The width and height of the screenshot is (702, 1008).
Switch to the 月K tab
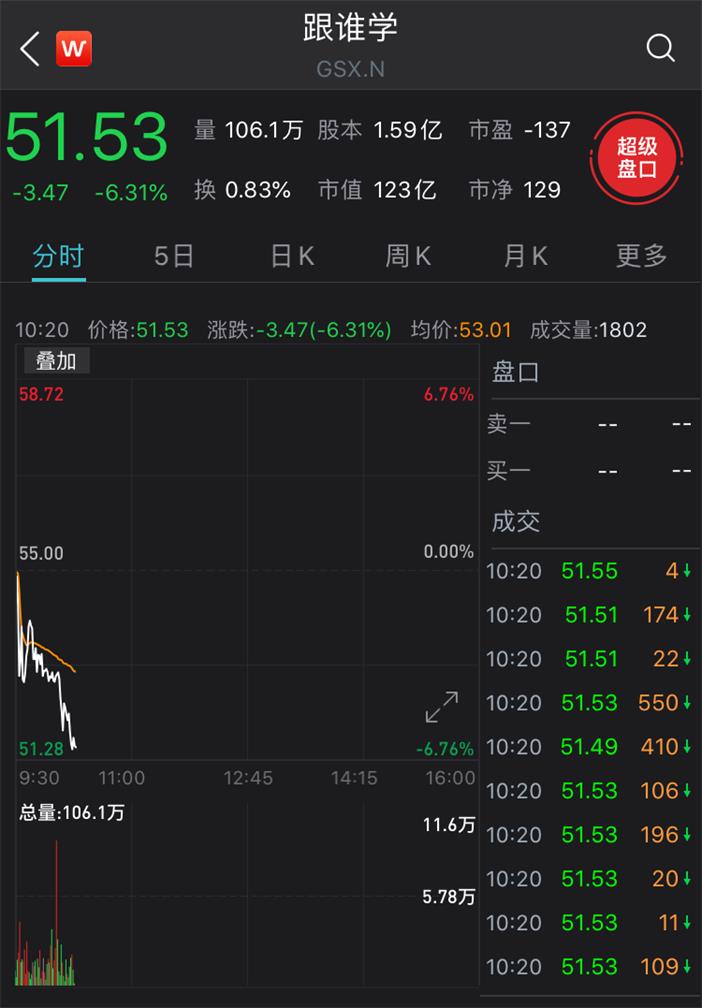[x=525, y=256]
